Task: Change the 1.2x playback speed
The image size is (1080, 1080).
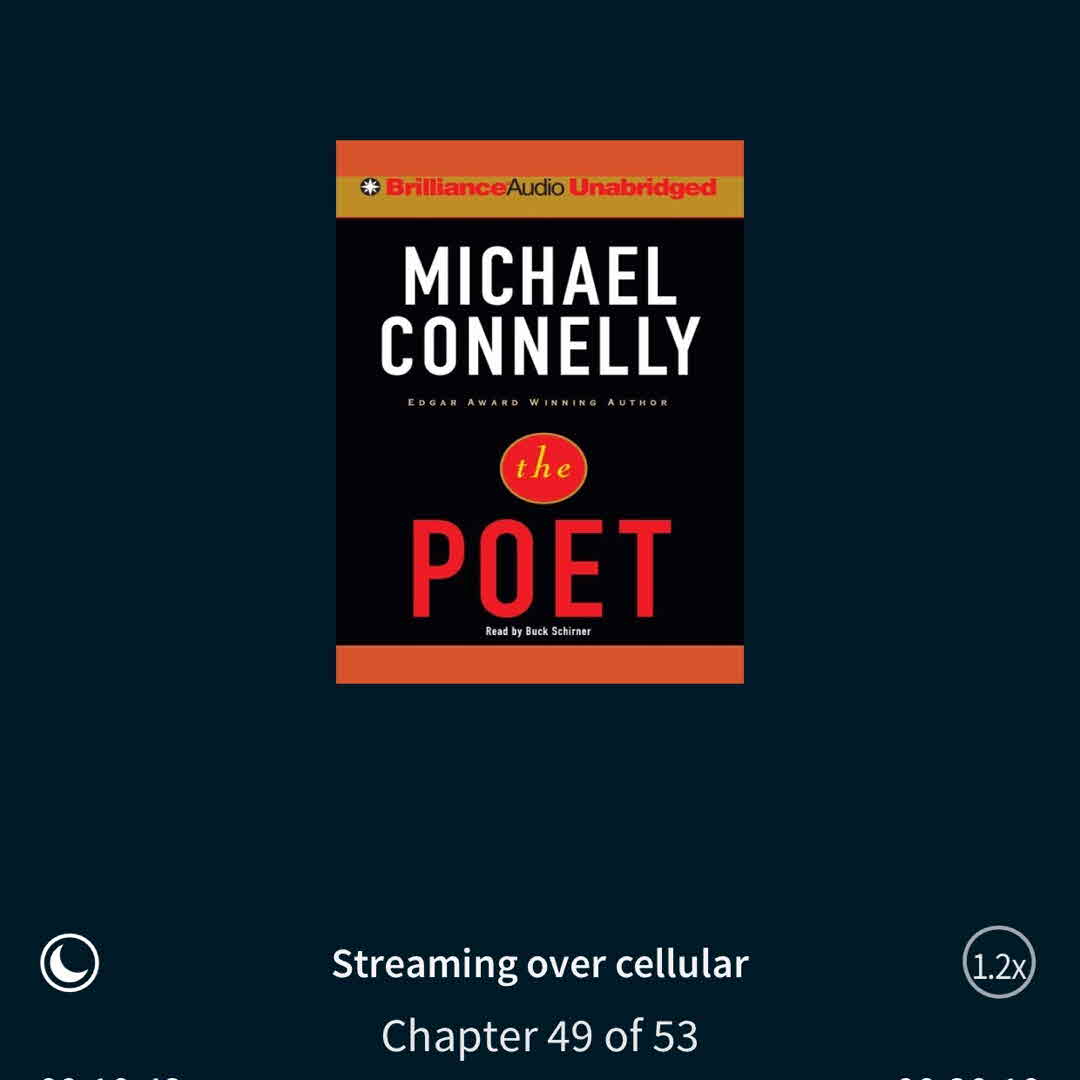Action: click(x=998, y=963)
